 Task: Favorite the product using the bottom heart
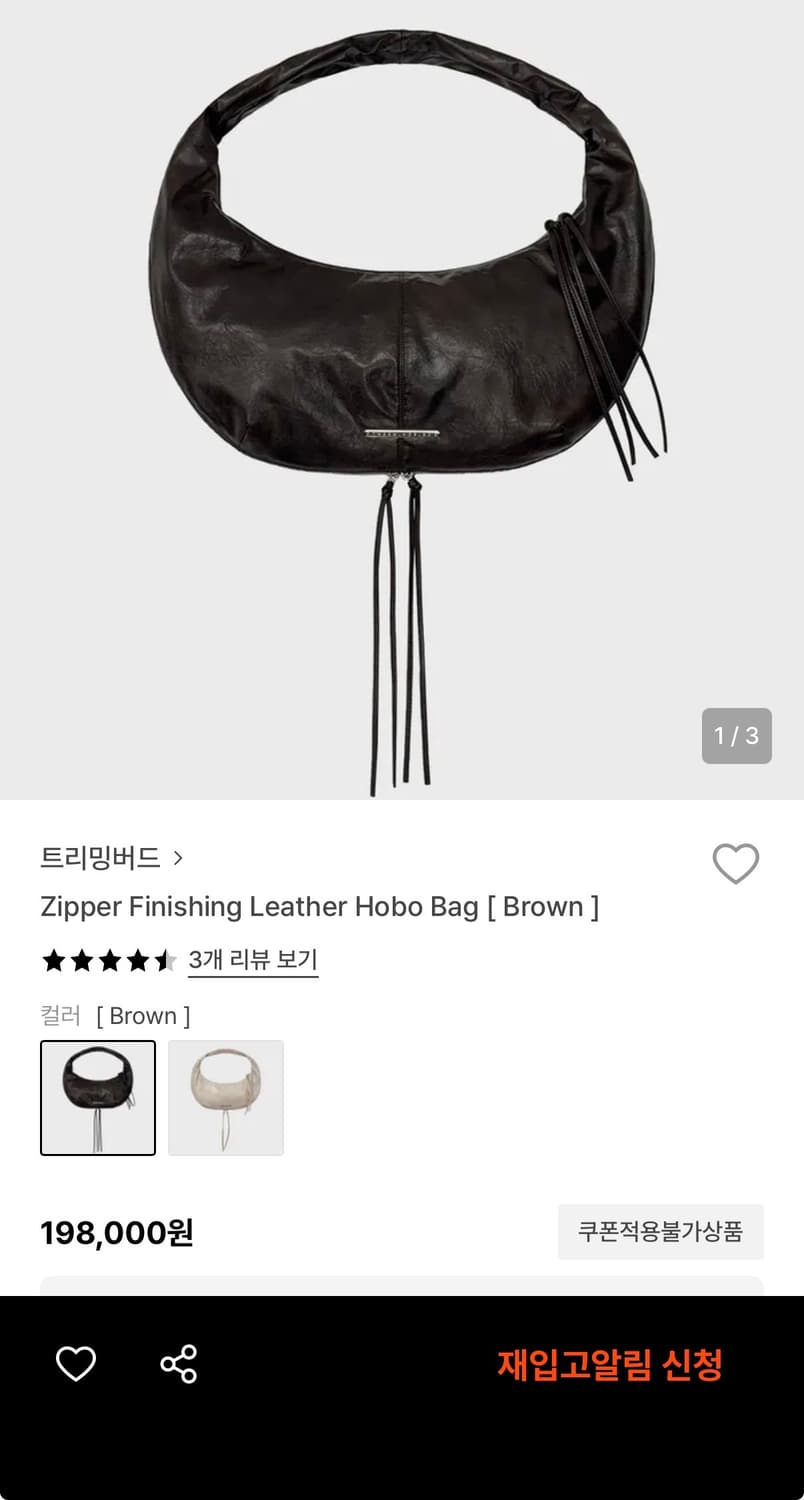pyautogui.click(x=75, y=1362)
